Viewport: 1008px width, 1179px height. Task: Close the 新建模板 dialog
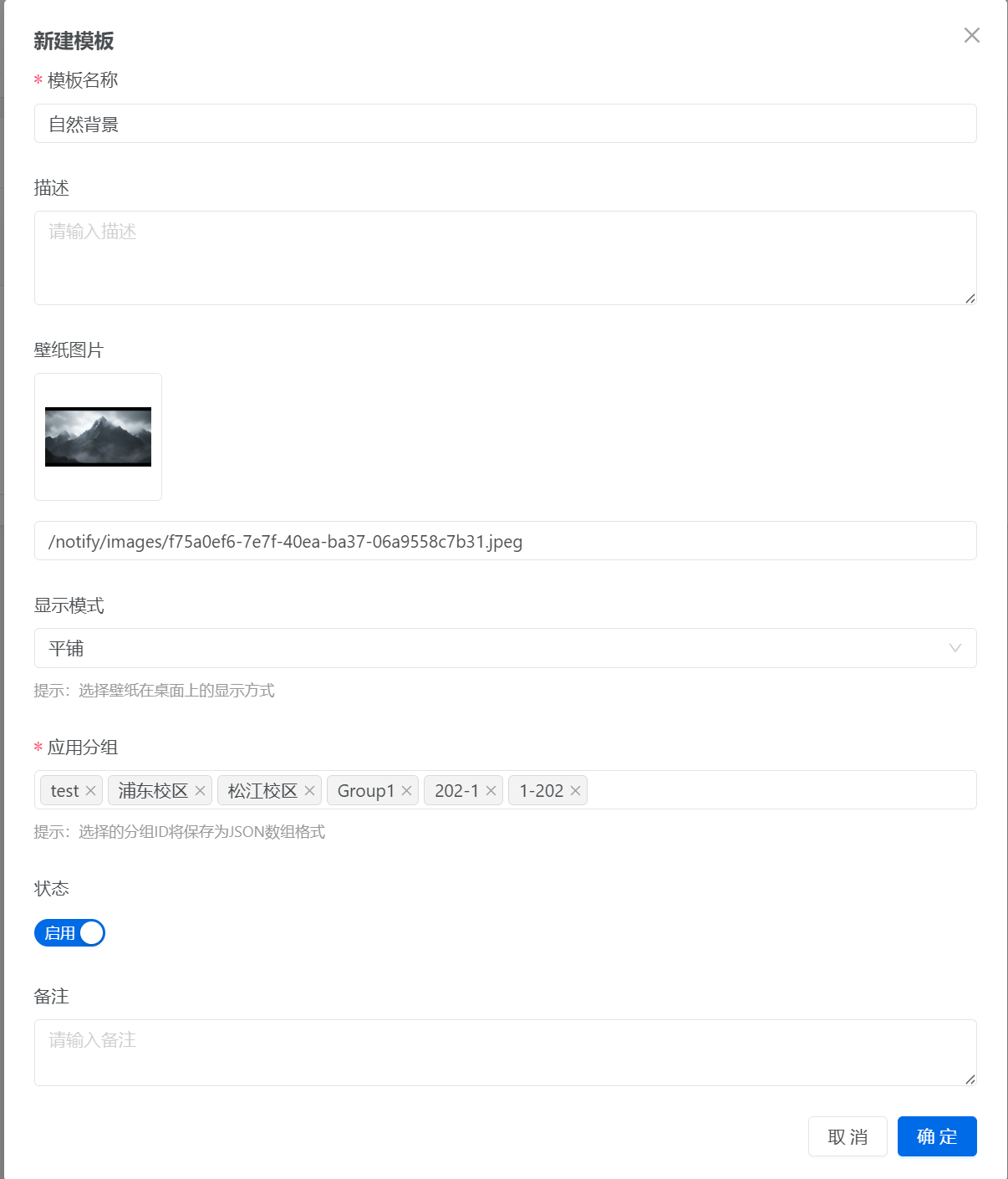tap(971, 35)
